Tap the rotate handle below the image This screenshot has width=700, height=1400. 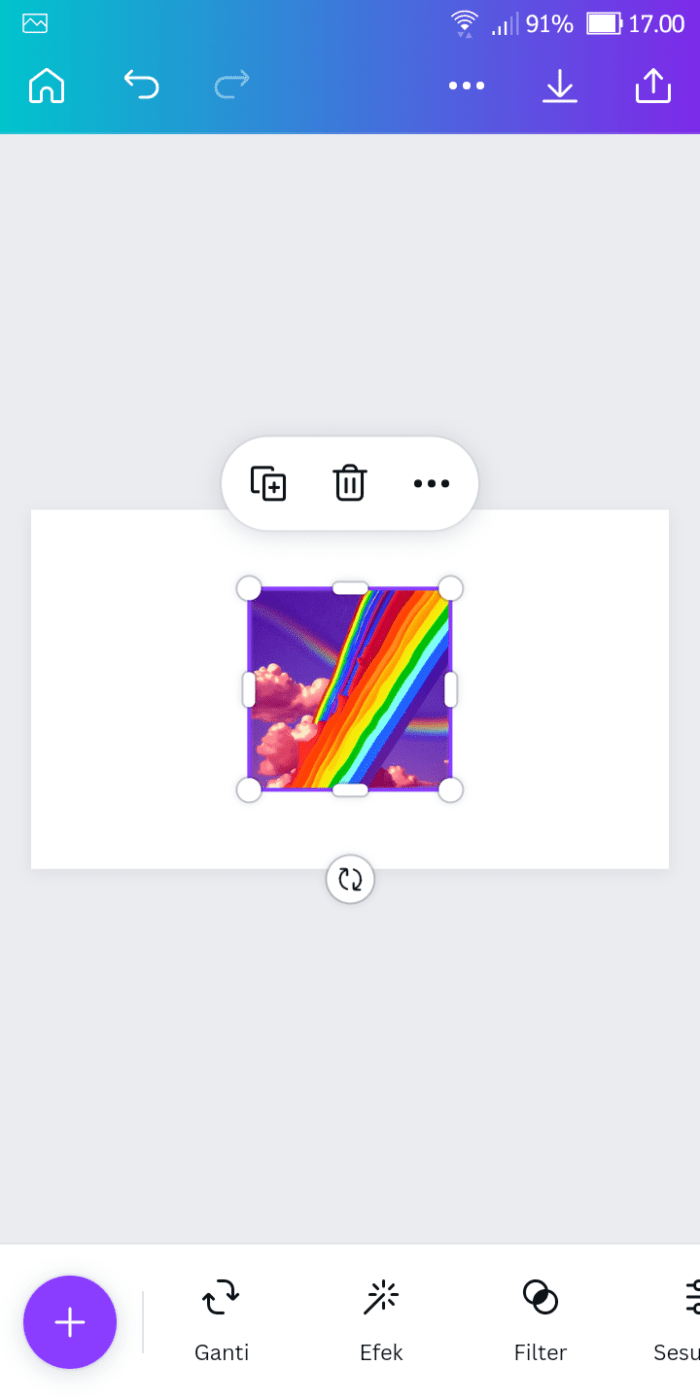350,880
